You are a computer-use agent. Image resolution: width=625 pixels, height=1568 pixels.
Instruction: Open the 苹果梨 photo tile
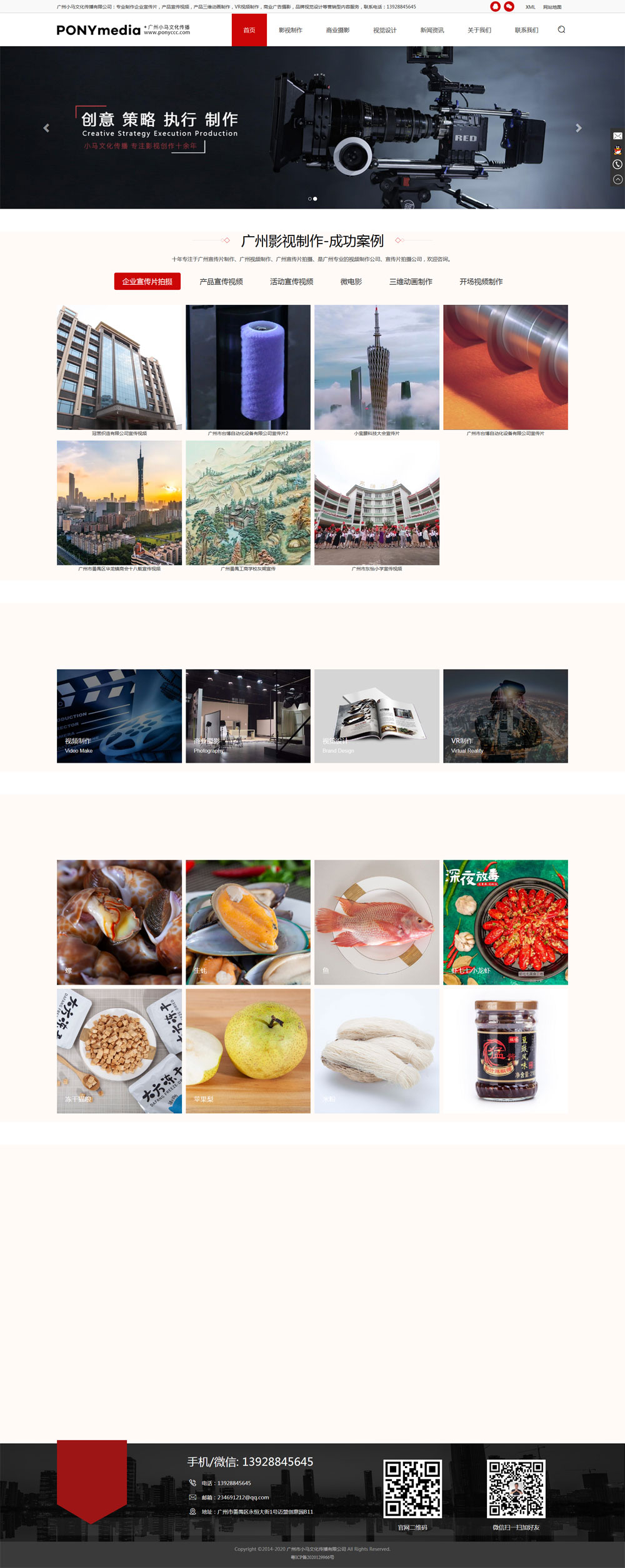click(x=248, y=1051)
